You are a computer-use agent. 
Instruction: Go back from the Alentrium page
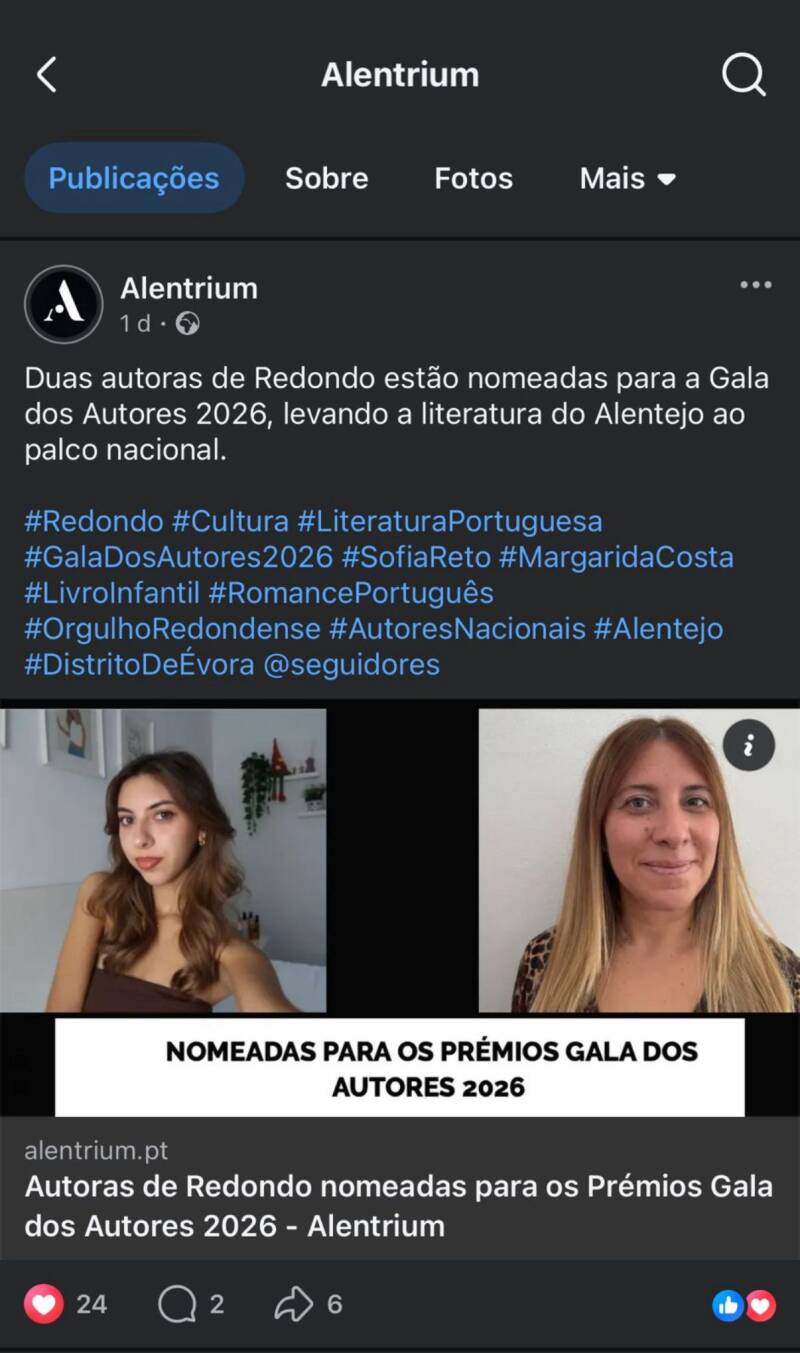46,75
